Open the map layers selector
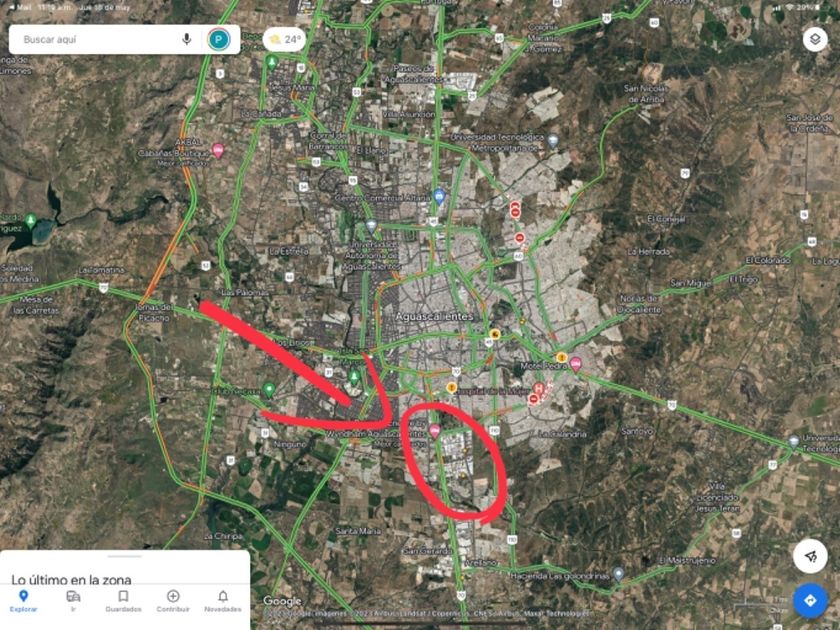840x630 pixels. [814, 39]
